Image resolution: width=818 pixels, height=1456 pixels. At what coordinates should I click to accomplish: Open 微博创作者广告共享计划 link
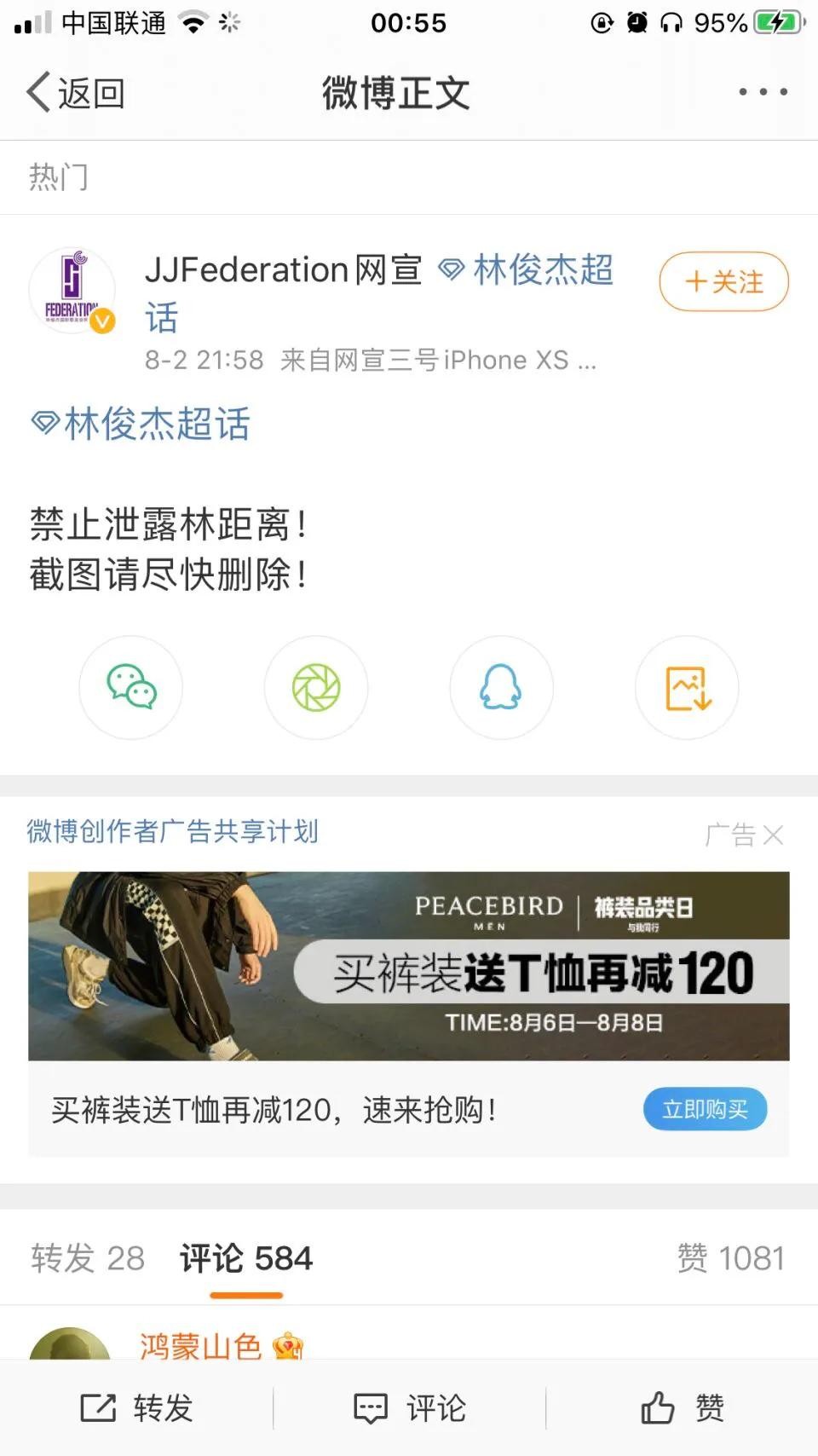pyautogui.click(x=173, y=831)
